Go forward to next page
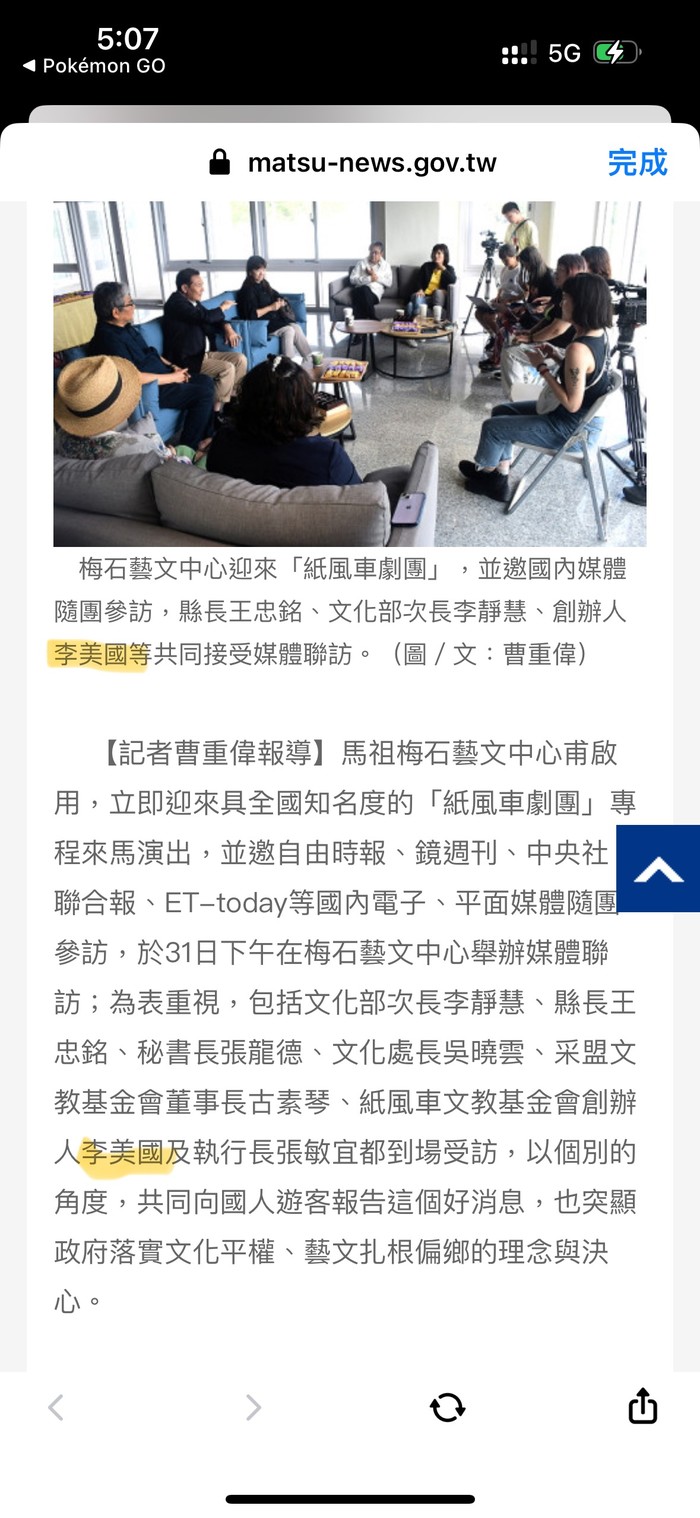Screen dimensions: 700x1518 tap(253, 1407)
